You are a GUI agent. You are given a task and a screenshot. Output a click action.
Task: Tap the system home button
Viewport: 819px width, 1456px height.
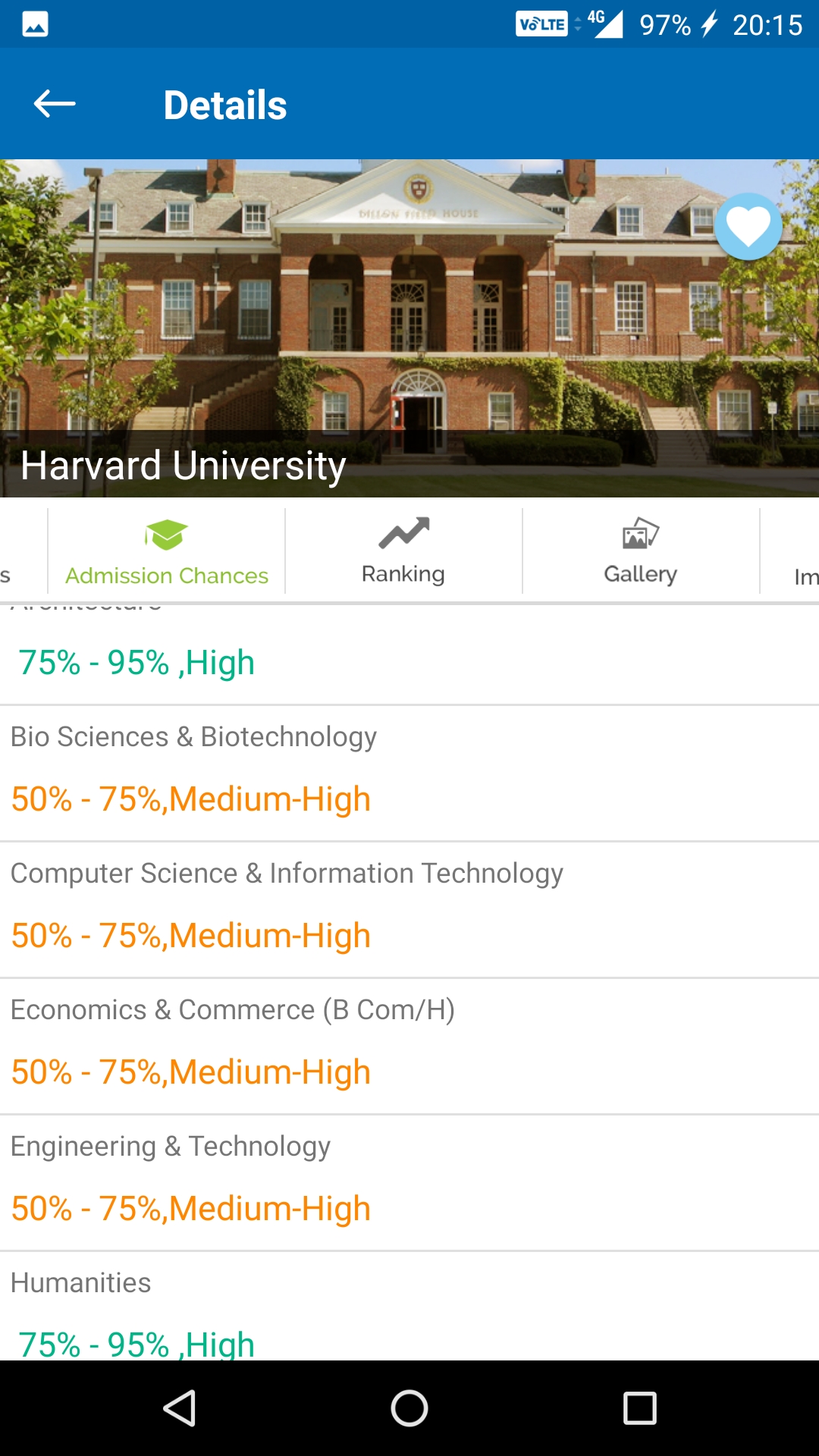[x=409, y=1408]
